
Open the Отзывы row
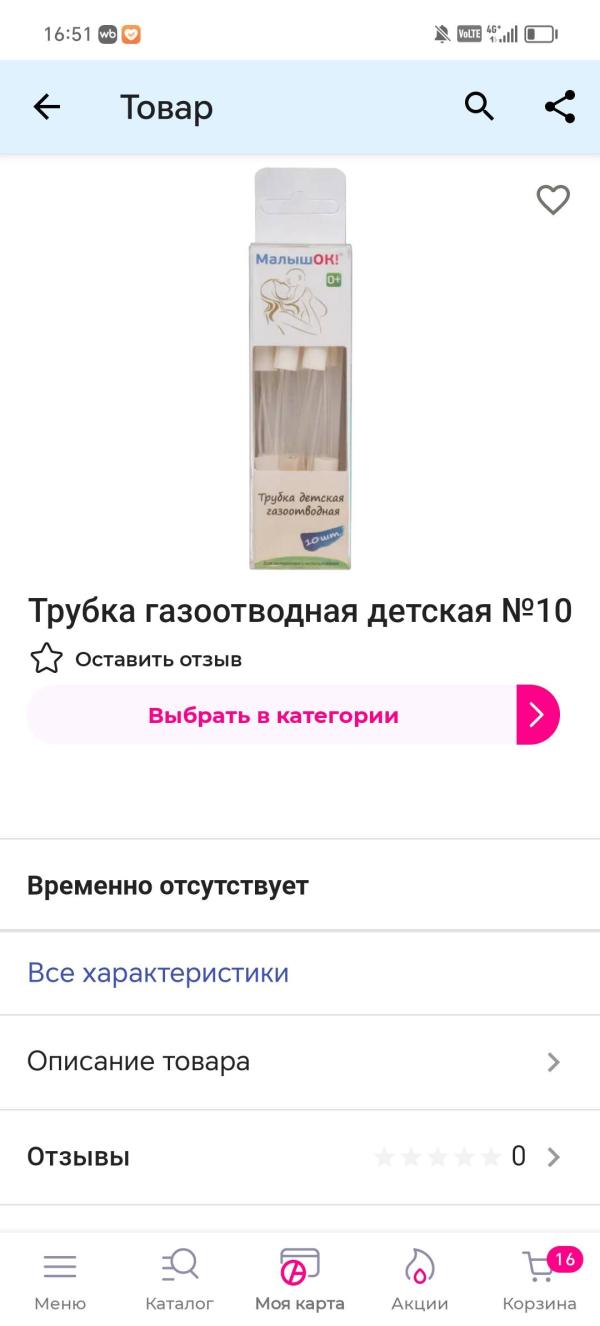coord(294,1157)
